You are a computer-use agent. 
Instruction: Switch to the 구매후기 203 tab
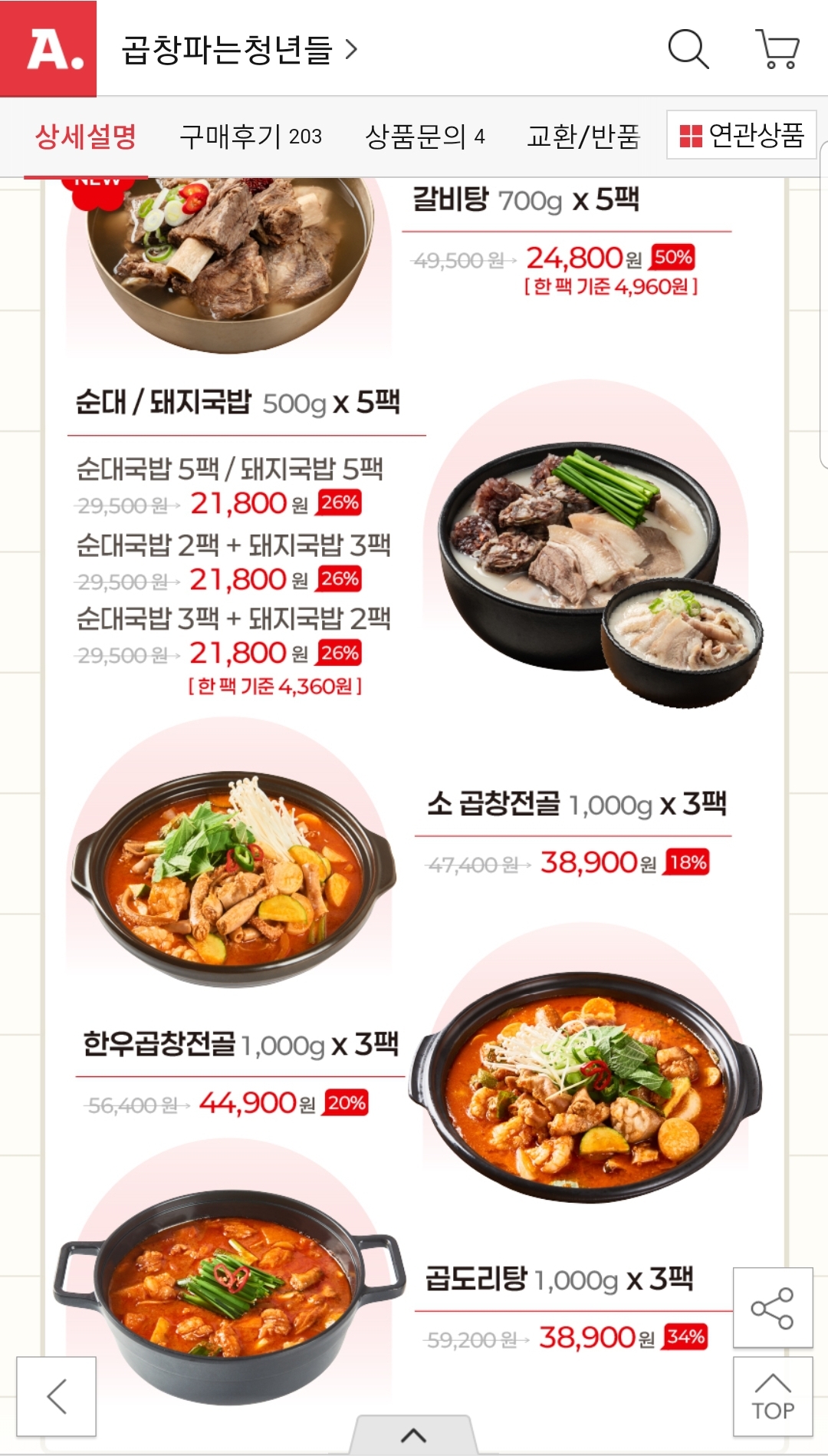250,137
